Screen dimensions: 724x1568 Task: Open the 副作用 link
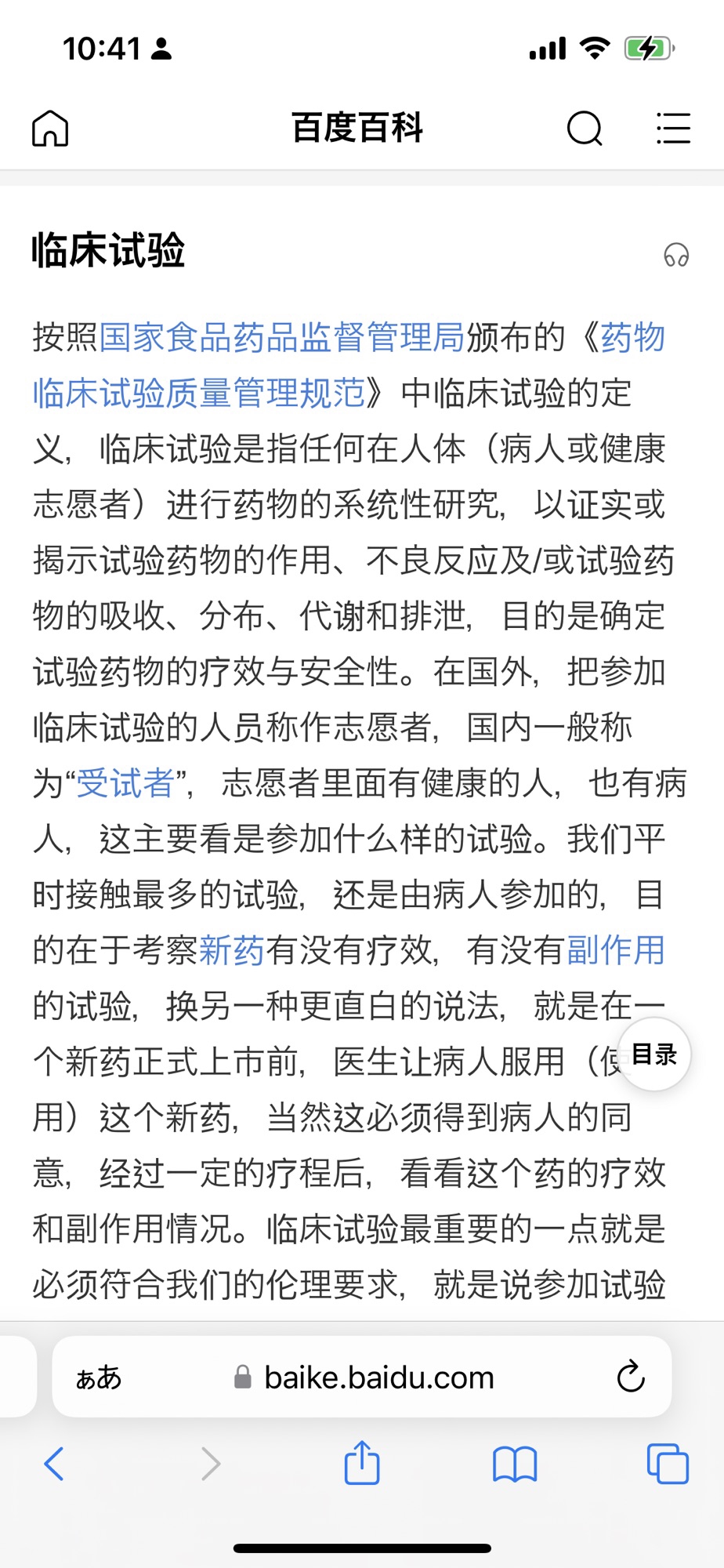616,950
